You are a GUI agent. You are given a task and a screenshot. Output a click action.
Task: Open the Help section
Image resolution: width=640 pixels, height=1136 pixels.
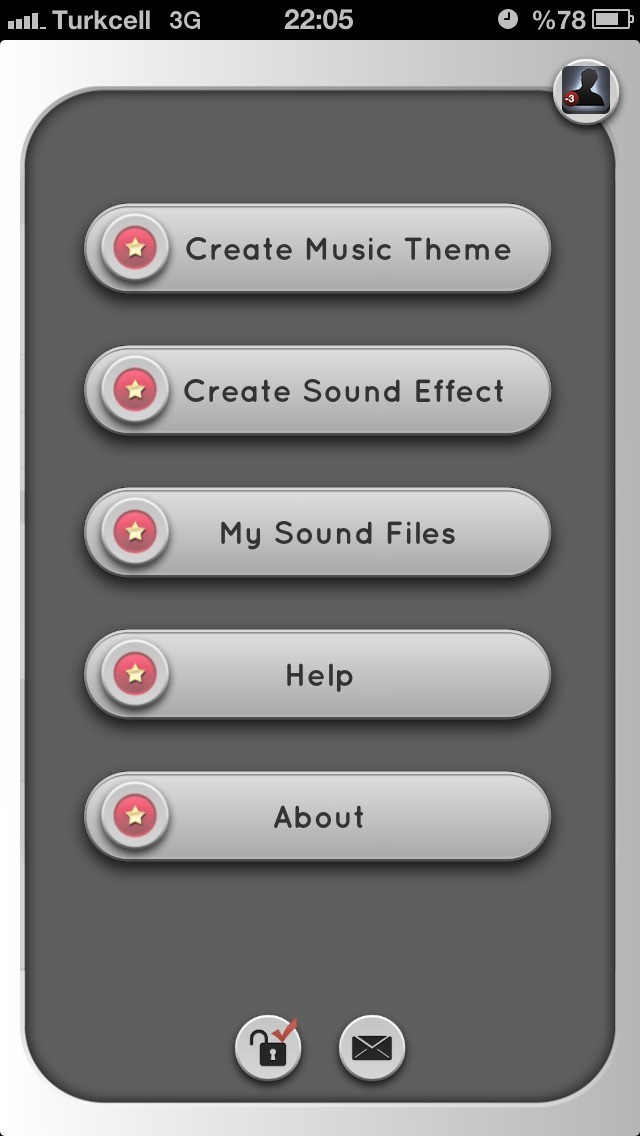[318, 675]
